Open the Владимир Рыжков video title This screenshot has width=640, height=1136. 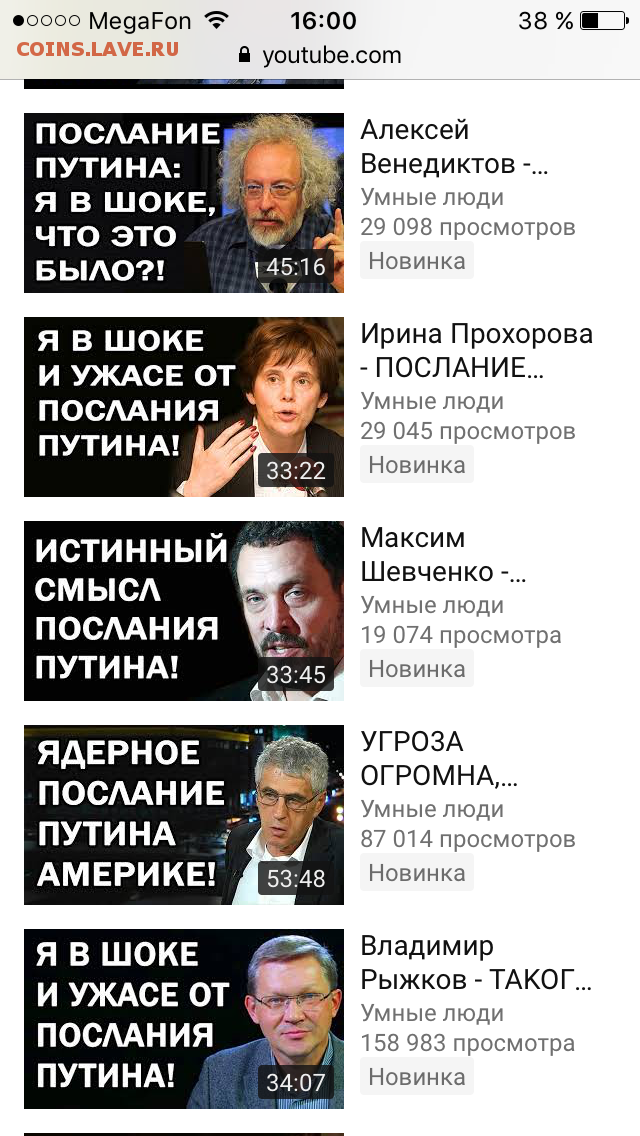476,963
